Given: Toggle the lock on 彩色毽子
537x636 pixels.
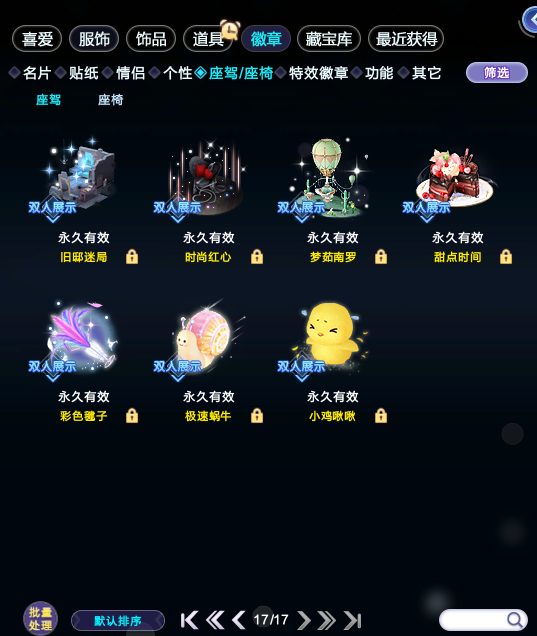Looking at the screenshot, I should pos(132,416).
